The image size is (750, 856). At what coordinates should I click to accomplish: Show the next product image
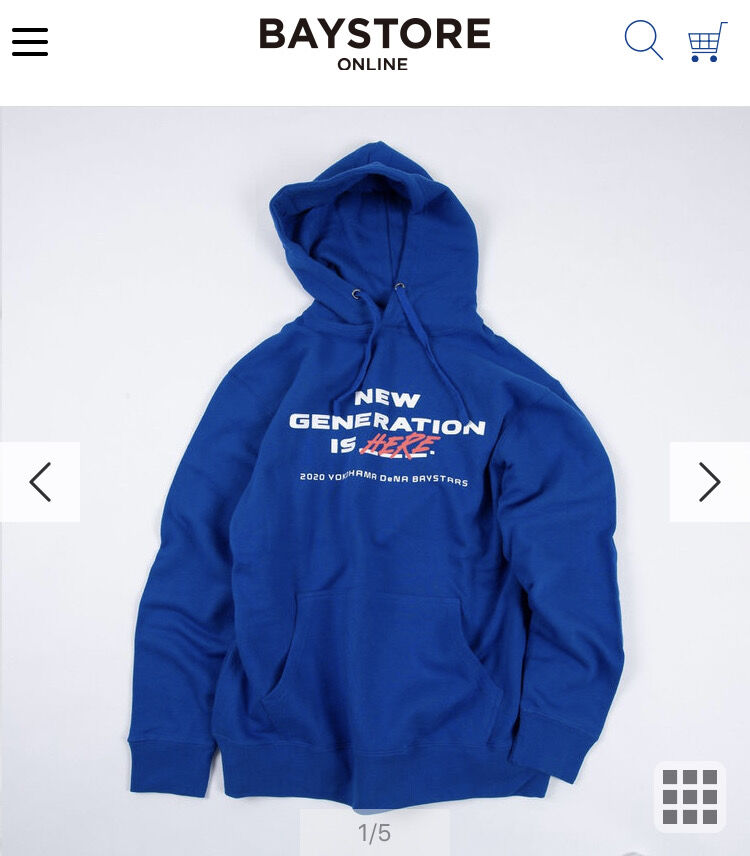709,482
